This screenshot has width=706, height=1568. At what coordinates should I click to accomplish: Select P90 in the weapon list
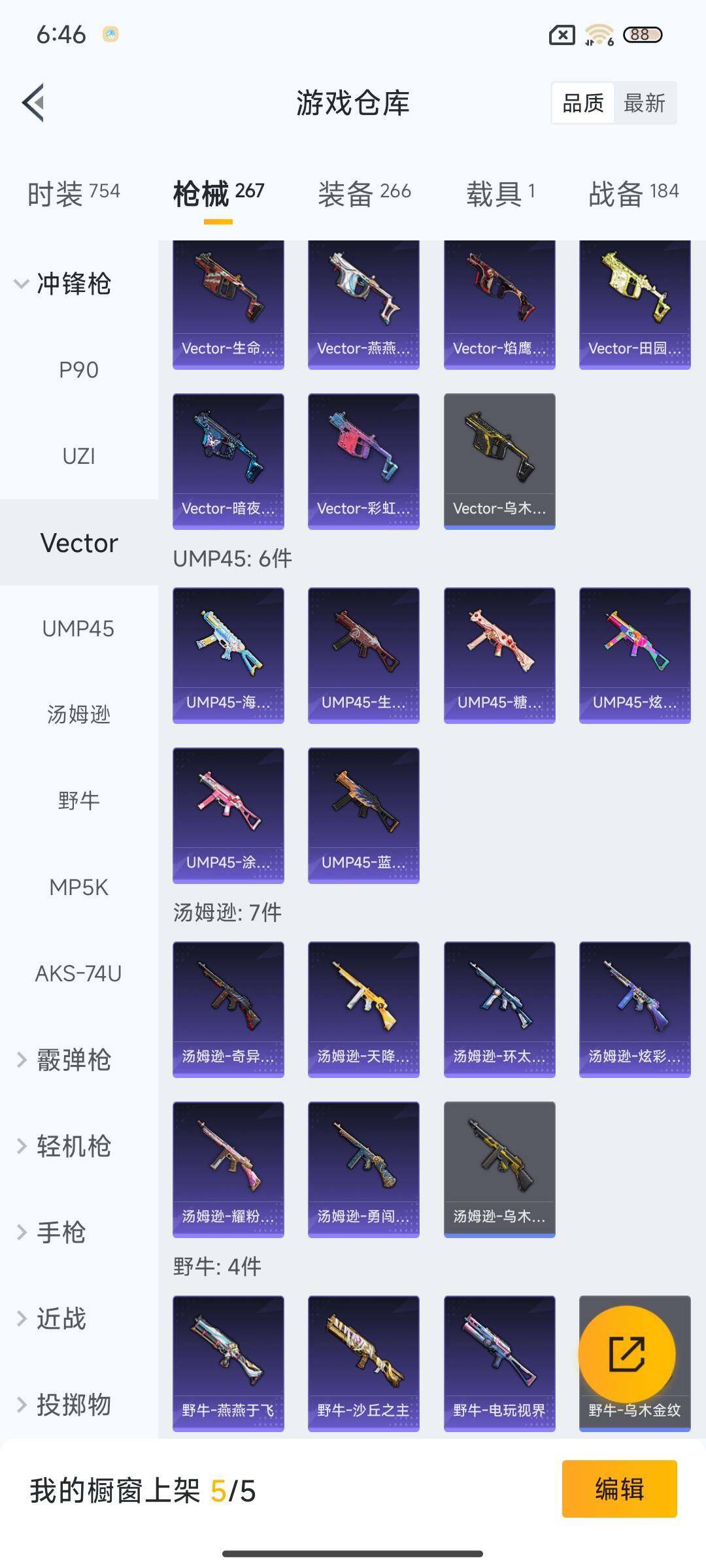click(x=78, y=370)
